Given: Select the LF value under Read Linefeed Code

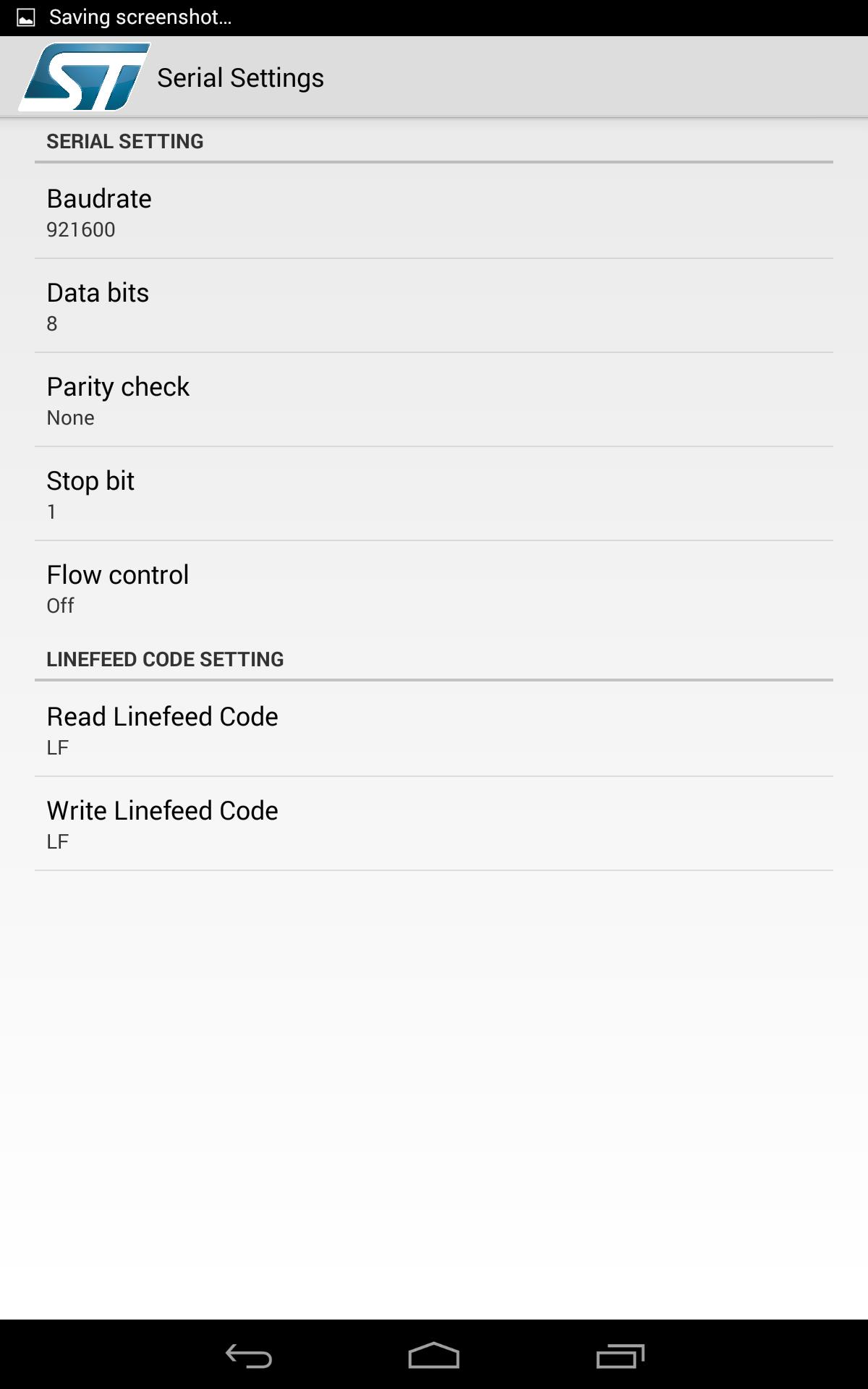Looking at the screenshot, I should [56, 747].
